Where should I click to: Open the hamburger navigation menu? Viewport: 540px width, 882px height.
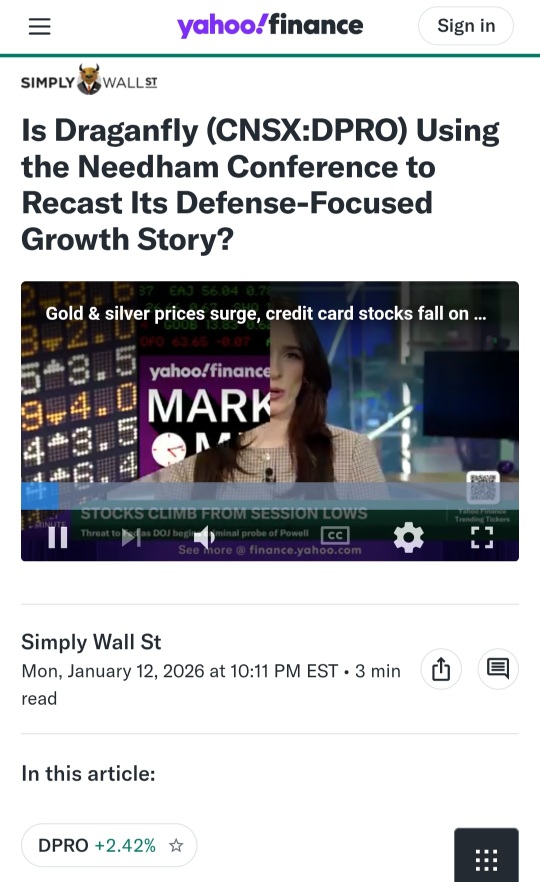(x=39, y=26)
